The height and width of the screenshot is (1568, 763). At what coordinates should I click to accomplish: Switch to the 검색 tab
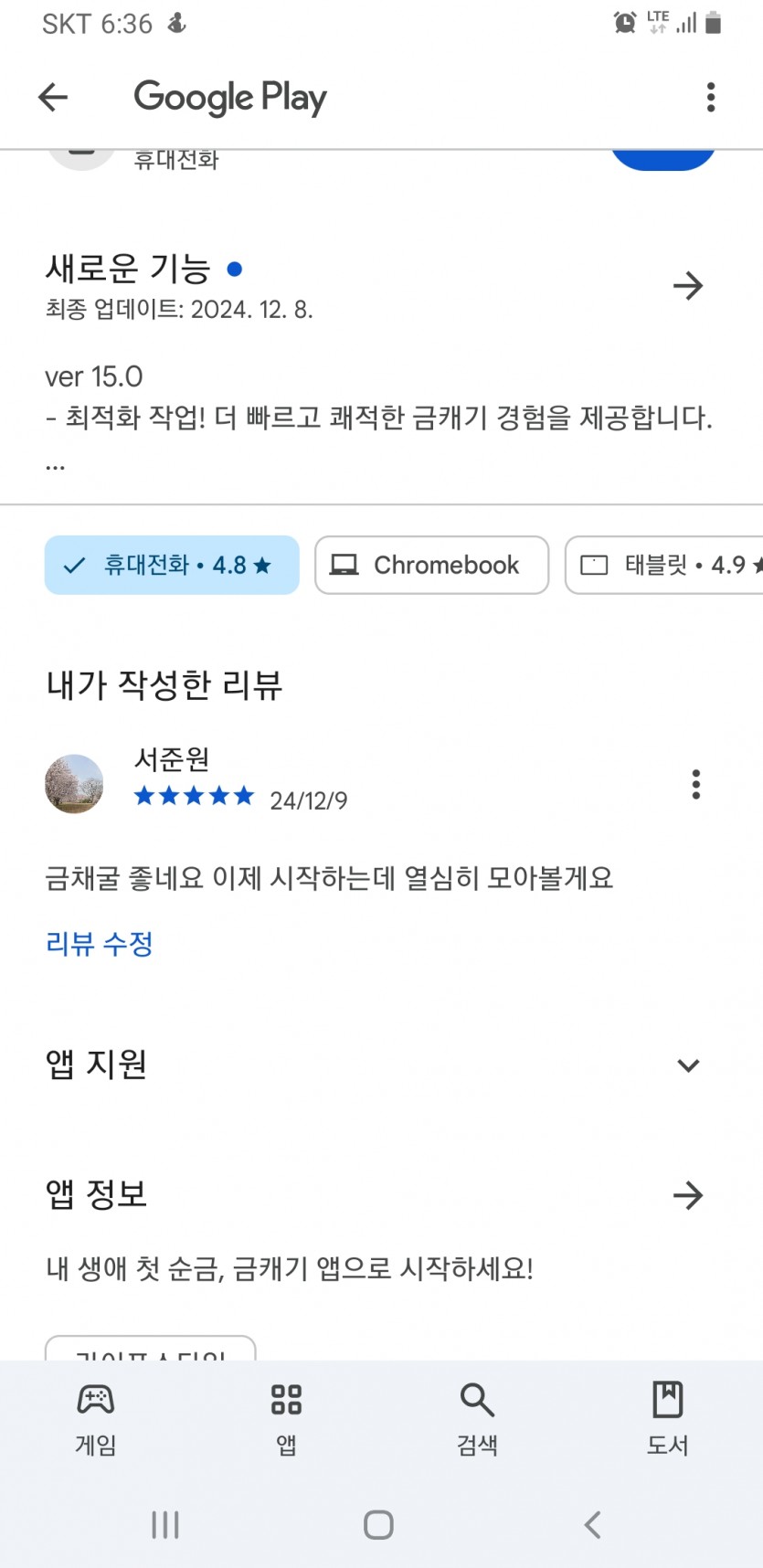[x=477, y=1419]
